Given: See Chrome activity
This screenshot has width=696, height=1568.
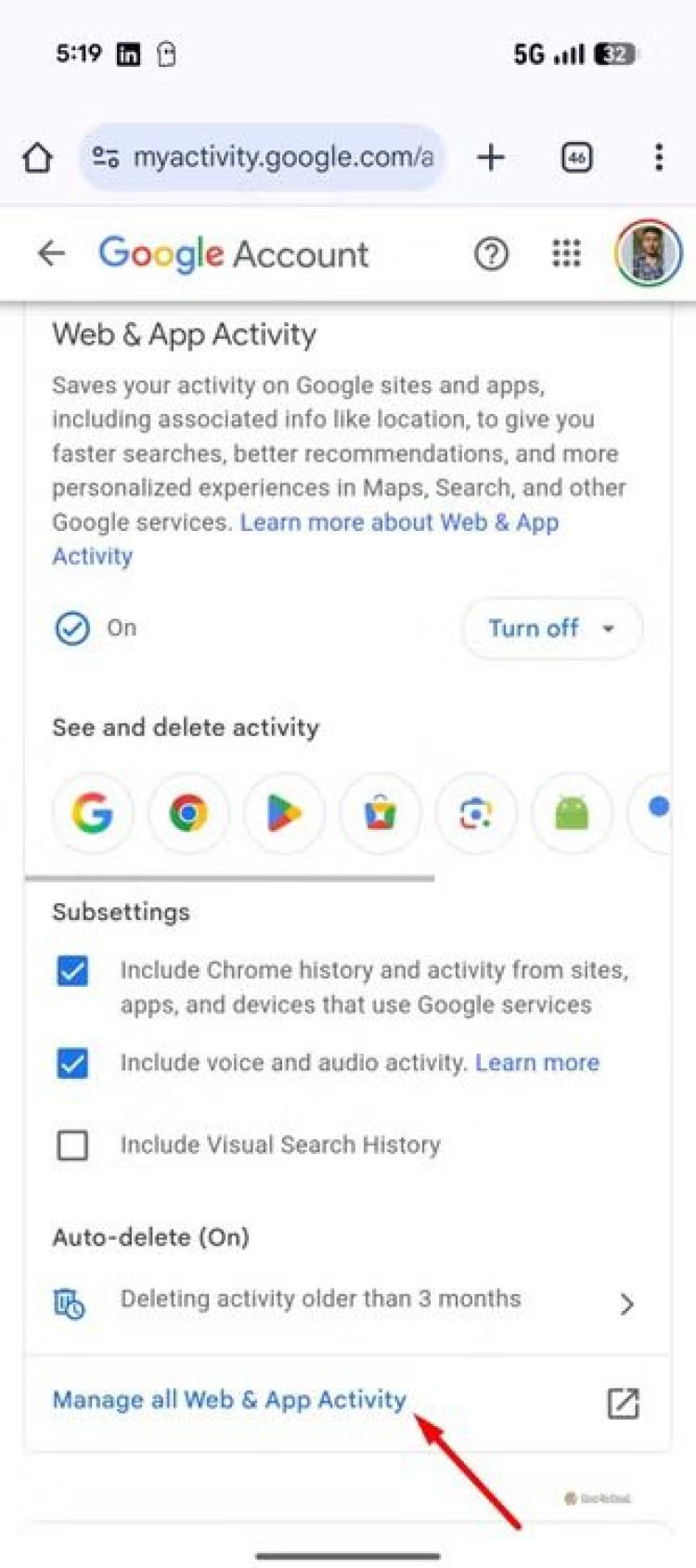Looking at the screenshot, I should 188,813.
